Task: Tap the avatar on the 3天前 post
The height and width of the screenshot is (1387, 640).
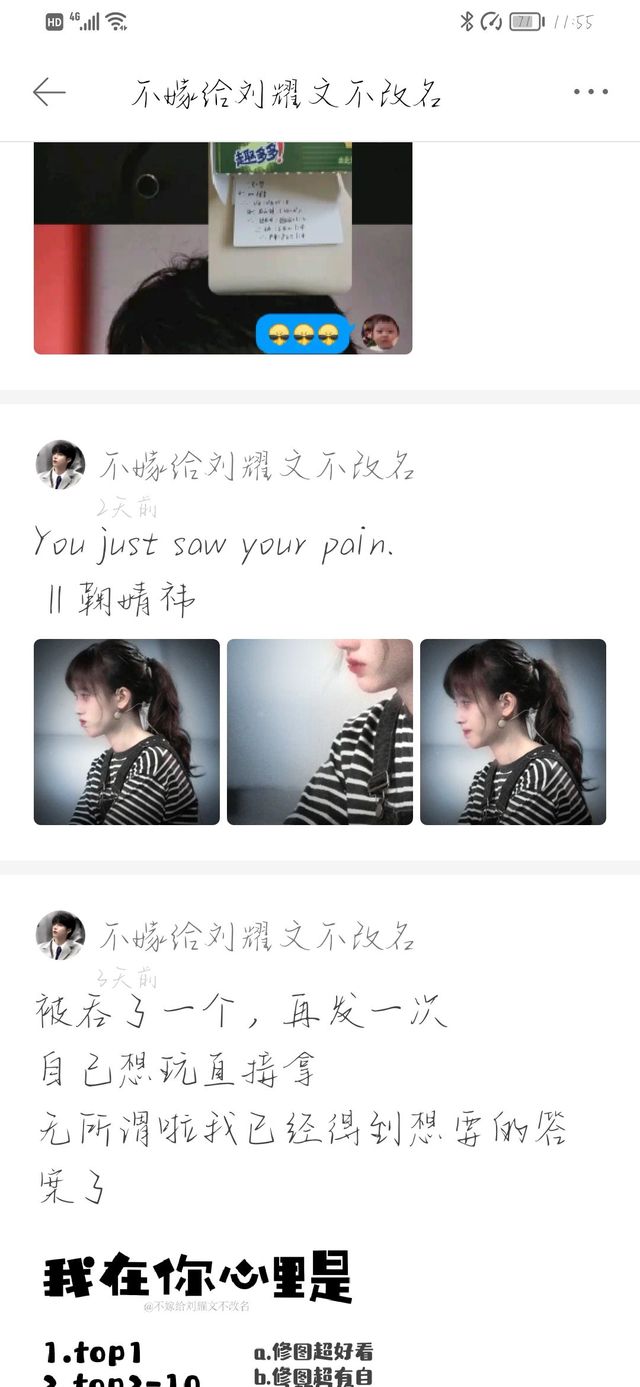Action: (60, 936)
